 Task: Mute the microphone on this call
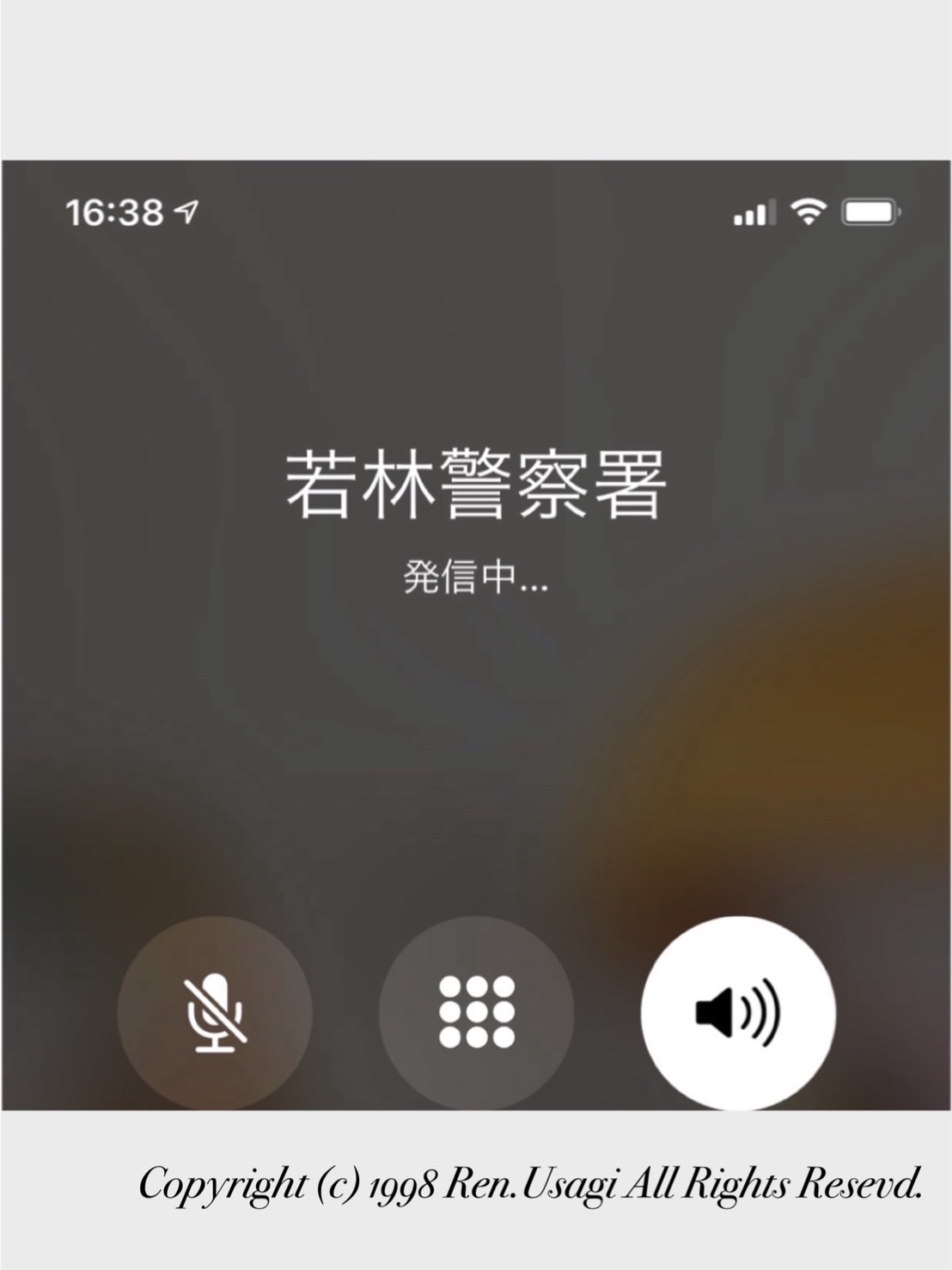(215, 1012)
